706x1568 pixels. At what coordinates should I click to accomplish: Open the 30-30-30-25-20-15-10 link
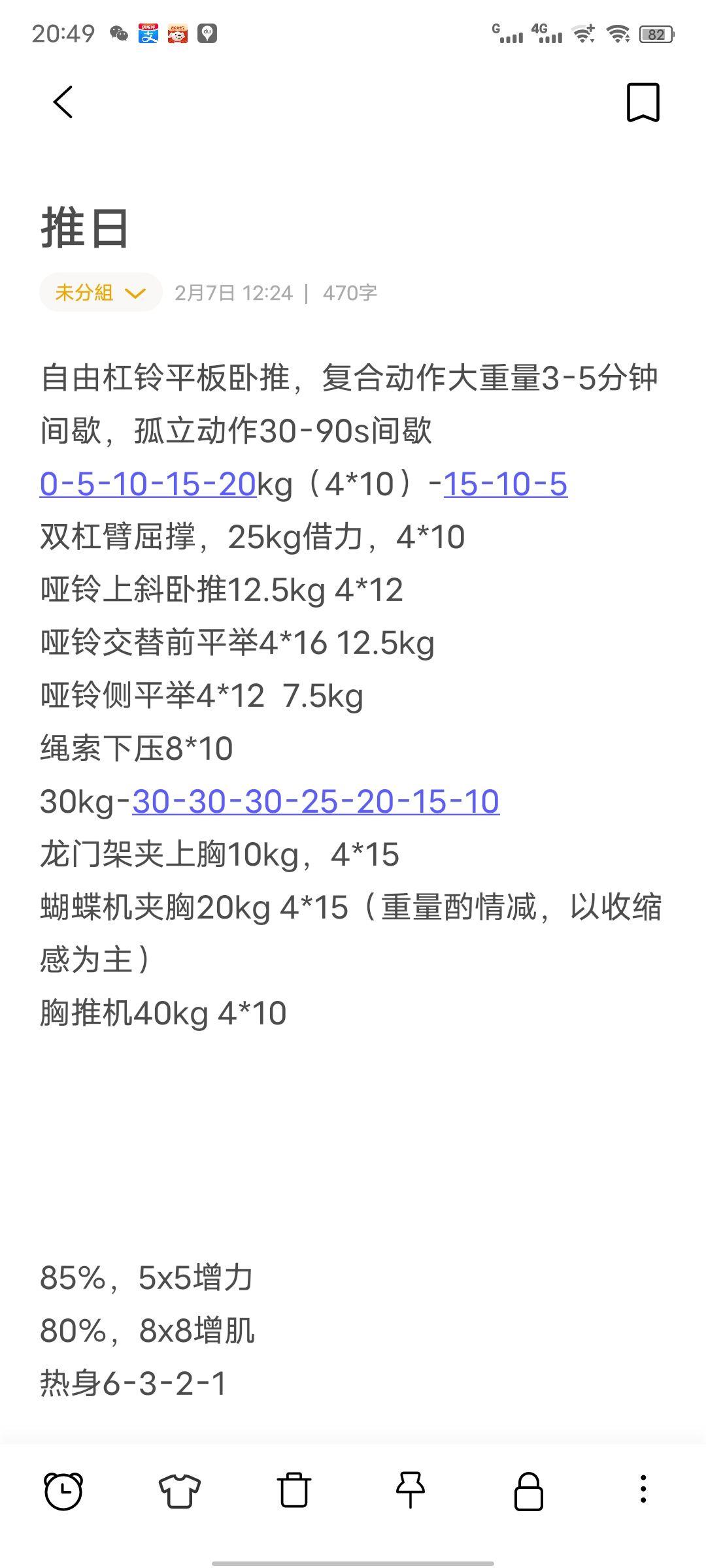click(316, 802)
